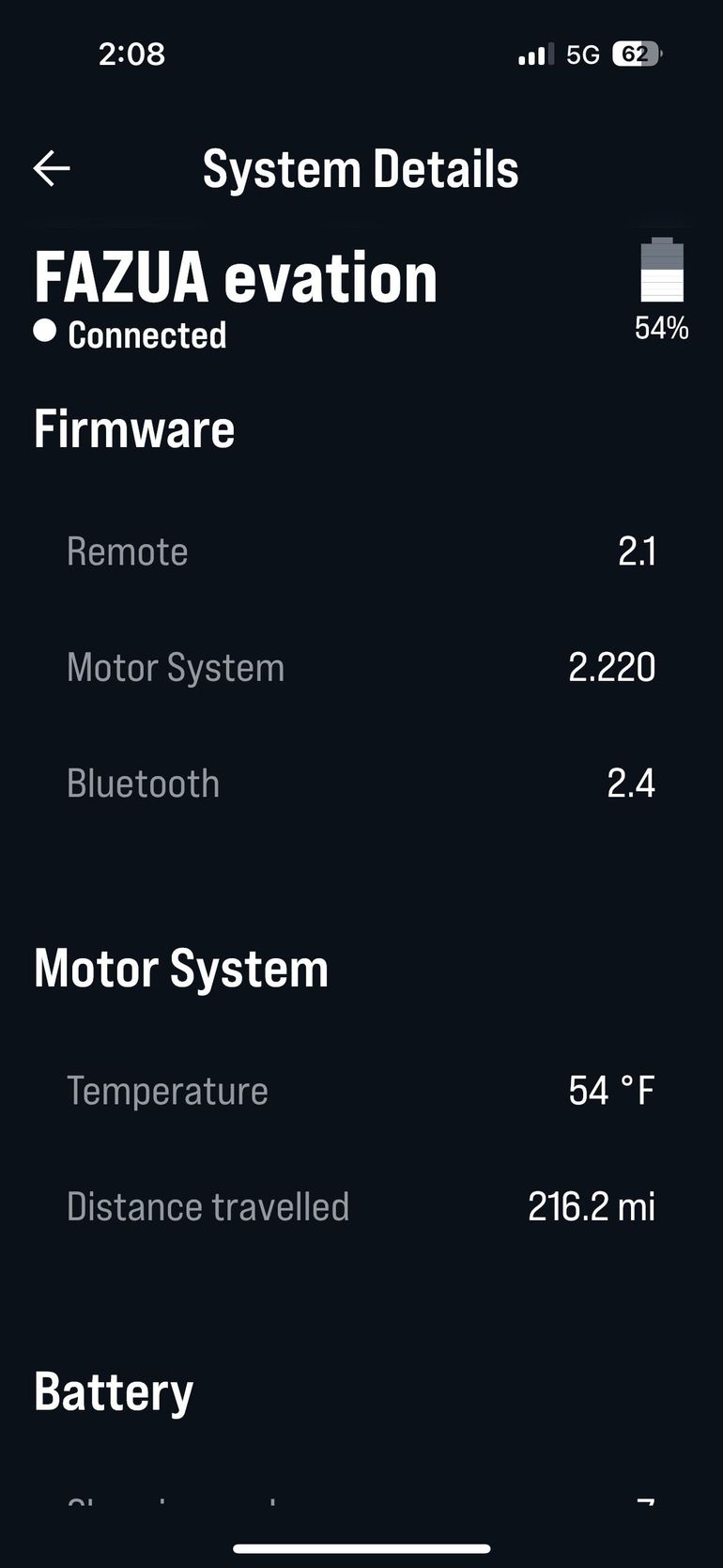Go back from System Details
Viewport: 723px width, 1568px height.
coord(52,169)
